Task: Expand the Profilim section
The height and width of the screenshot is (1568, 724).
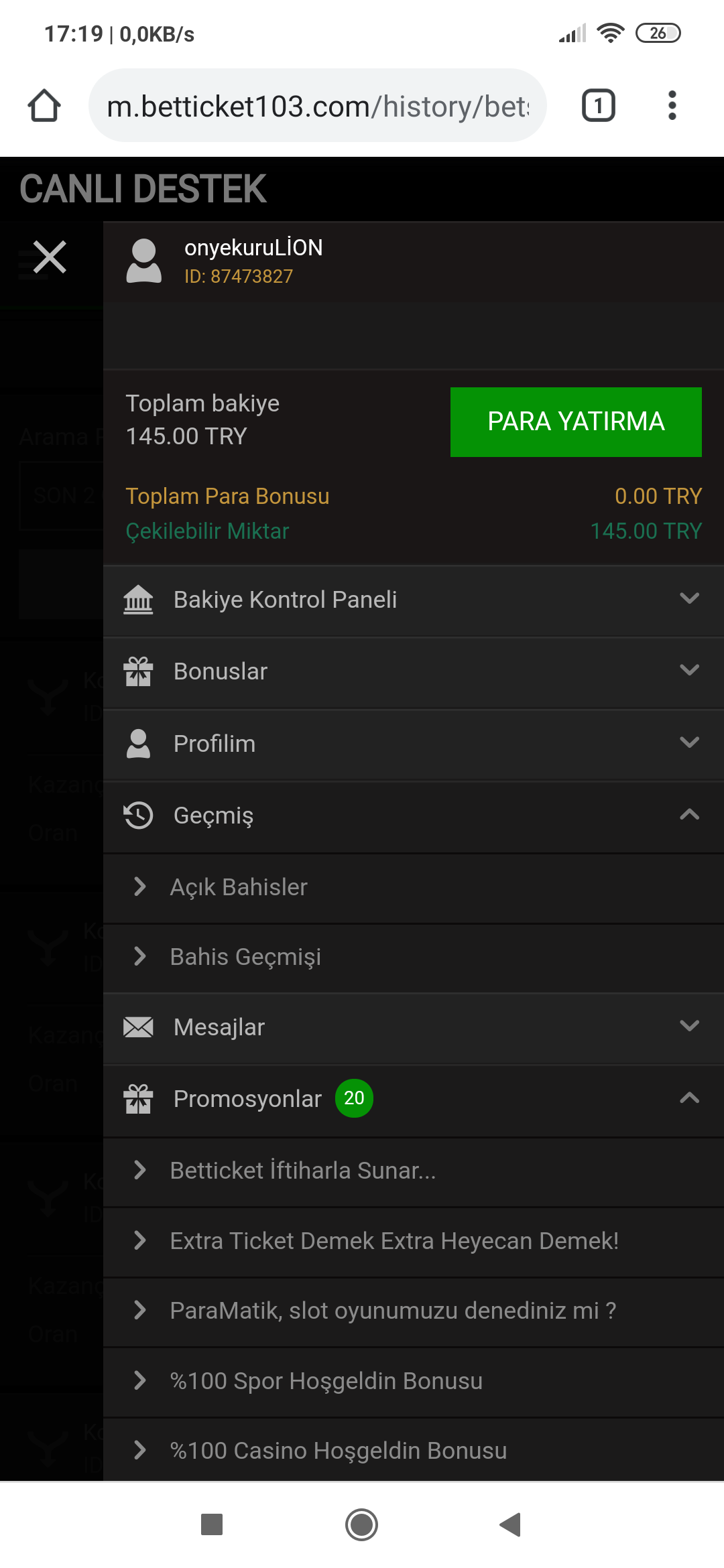Action: click(414, 744)
